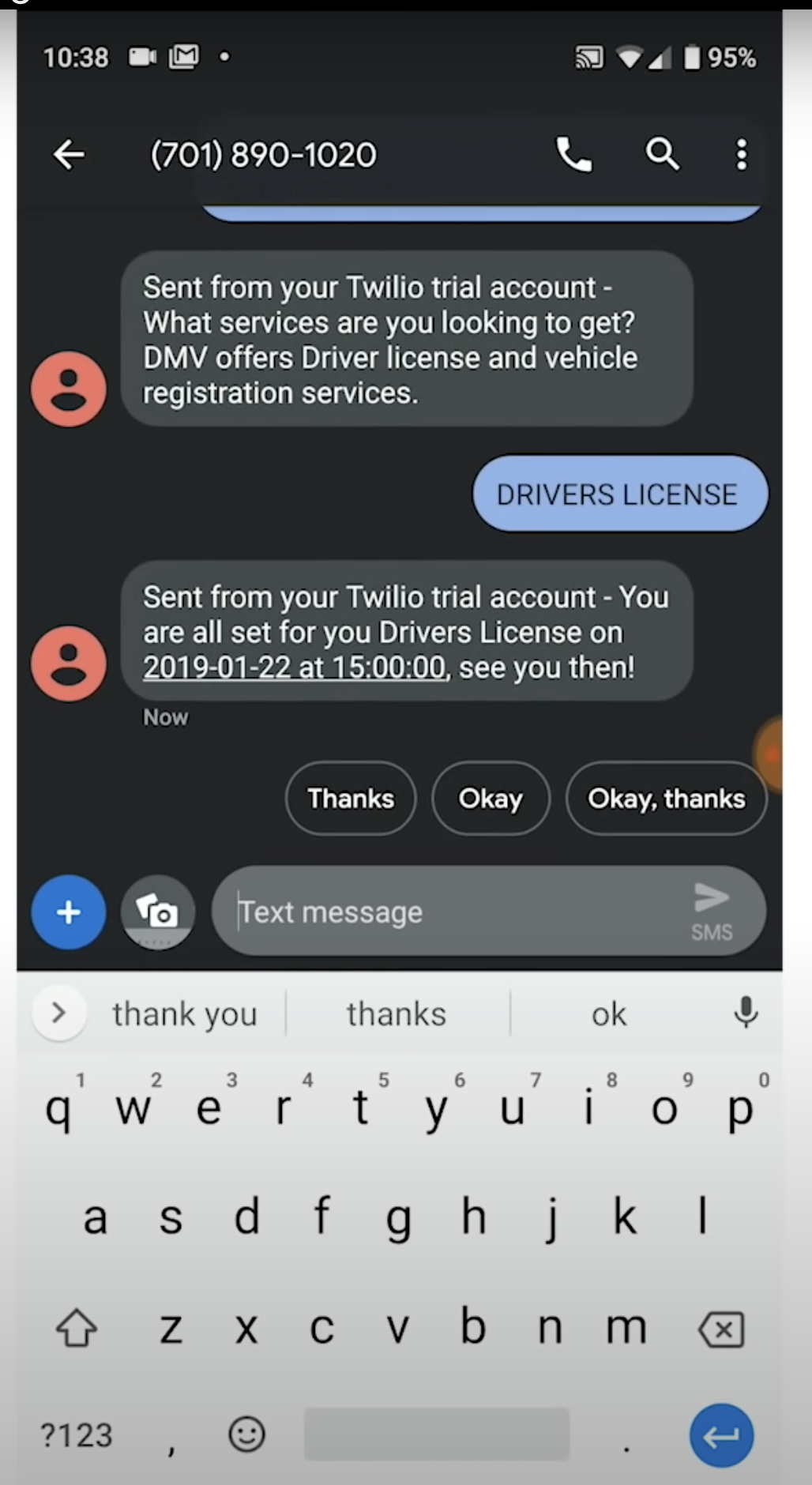Click the camera icon beside the message field
Viewport: 812px width, 1485px height.
[157, 912]
